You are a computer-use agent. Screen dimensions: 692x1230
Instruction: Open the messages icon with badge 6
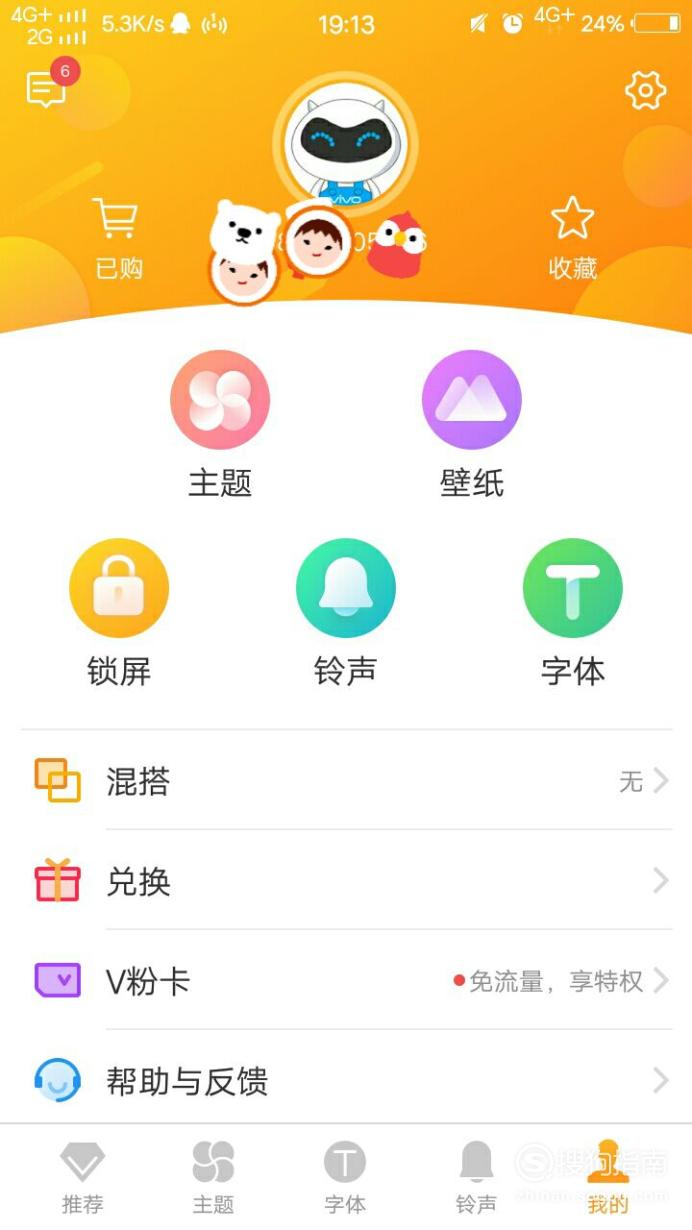[48, 88]
